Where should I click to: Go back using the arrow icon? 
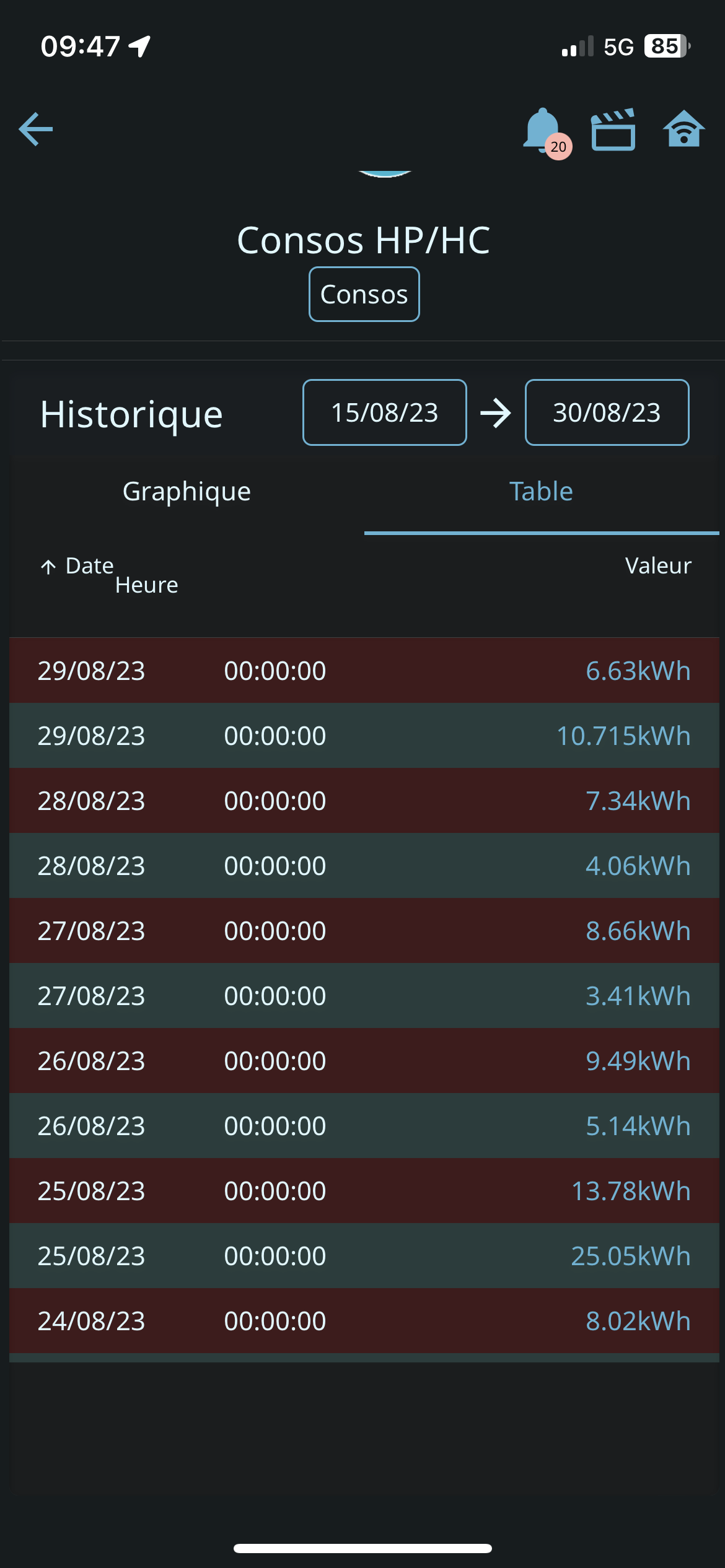coord(36,129)
